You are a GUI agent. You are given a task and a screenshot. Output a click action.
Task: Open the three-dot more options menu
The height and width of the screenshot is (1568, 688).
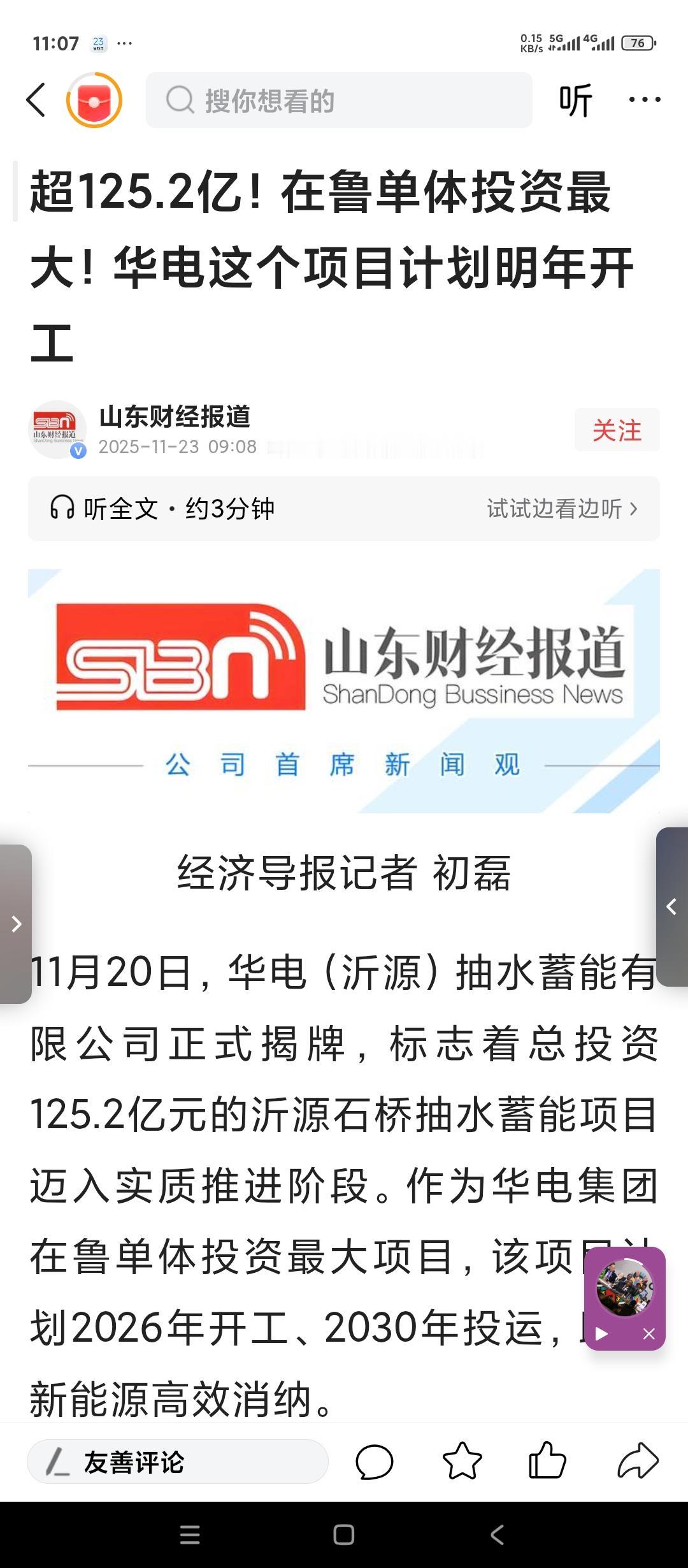point(643,101)
